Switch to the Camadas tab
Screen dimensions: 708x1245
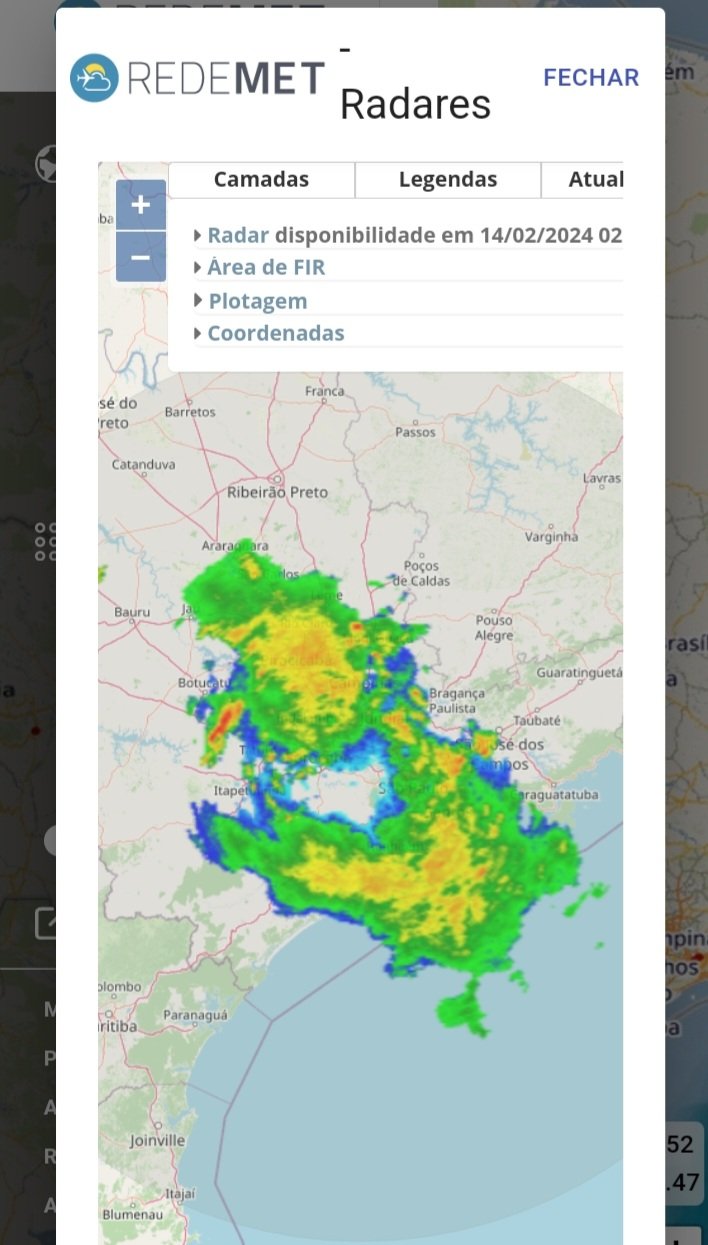pos(261,180)
